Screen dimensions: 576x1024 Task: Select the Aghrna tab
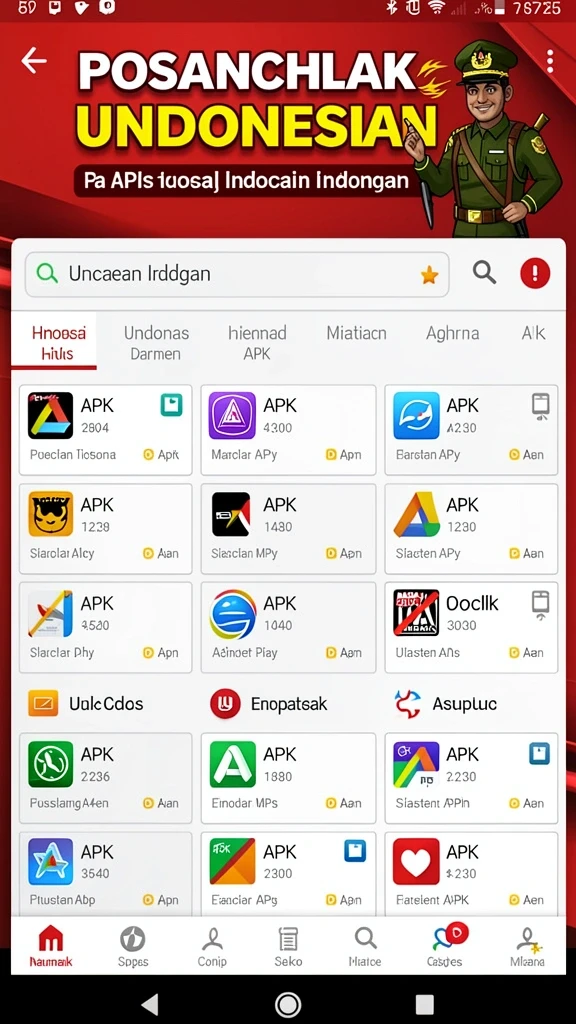tap(453, 333)
